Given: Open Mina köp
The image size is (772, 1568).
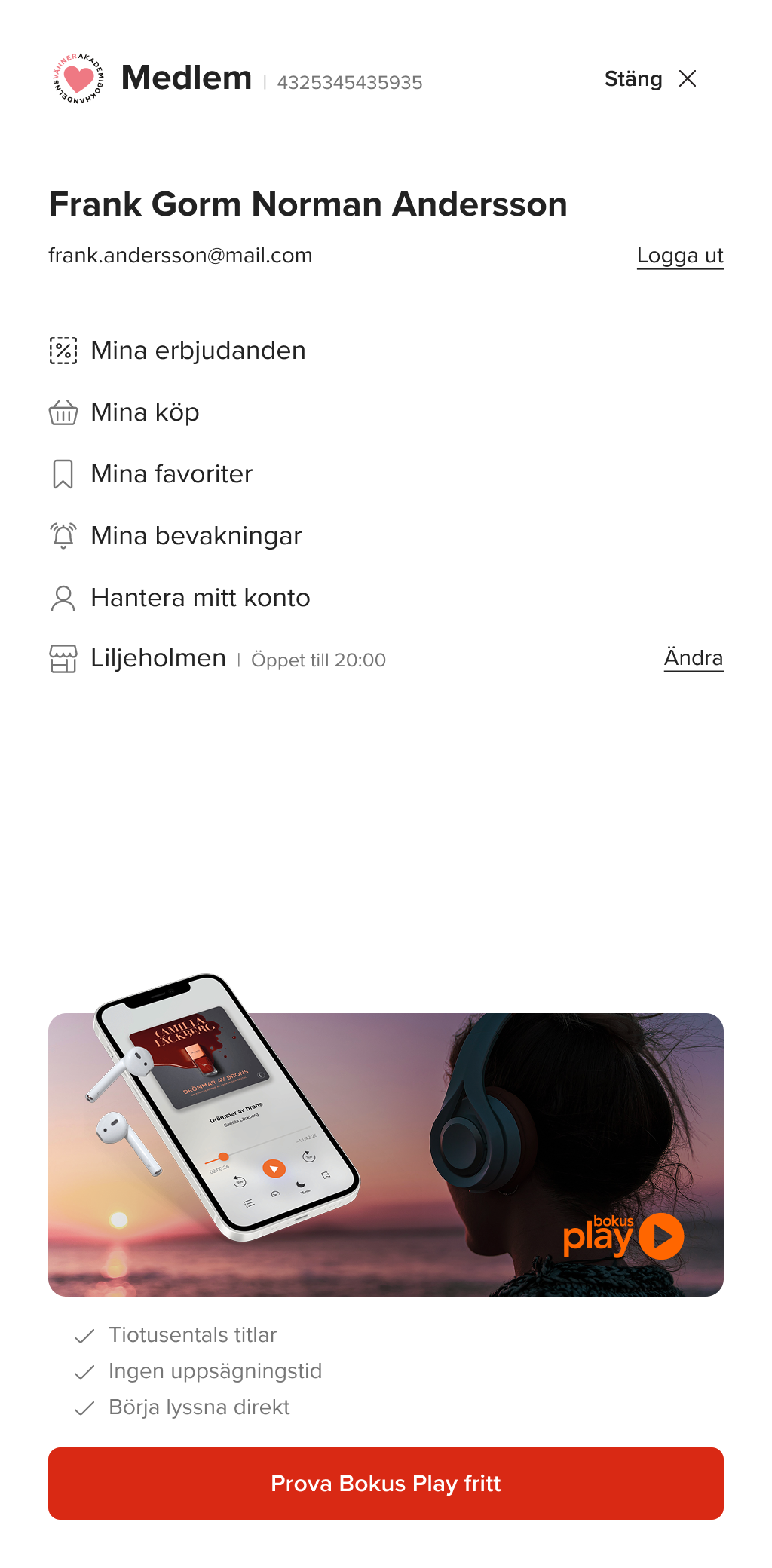Looking at the screenshot, I should (124, 412).
